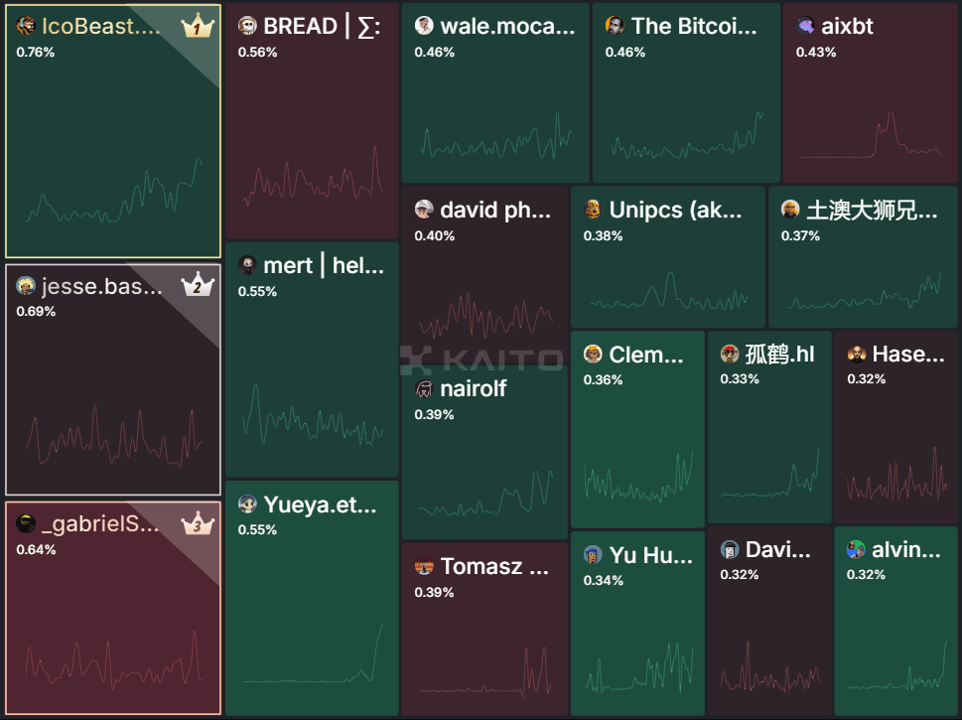The image size is (962, 720).
Task: Tap the alvin... tile
Action: [x=896, y=622]
